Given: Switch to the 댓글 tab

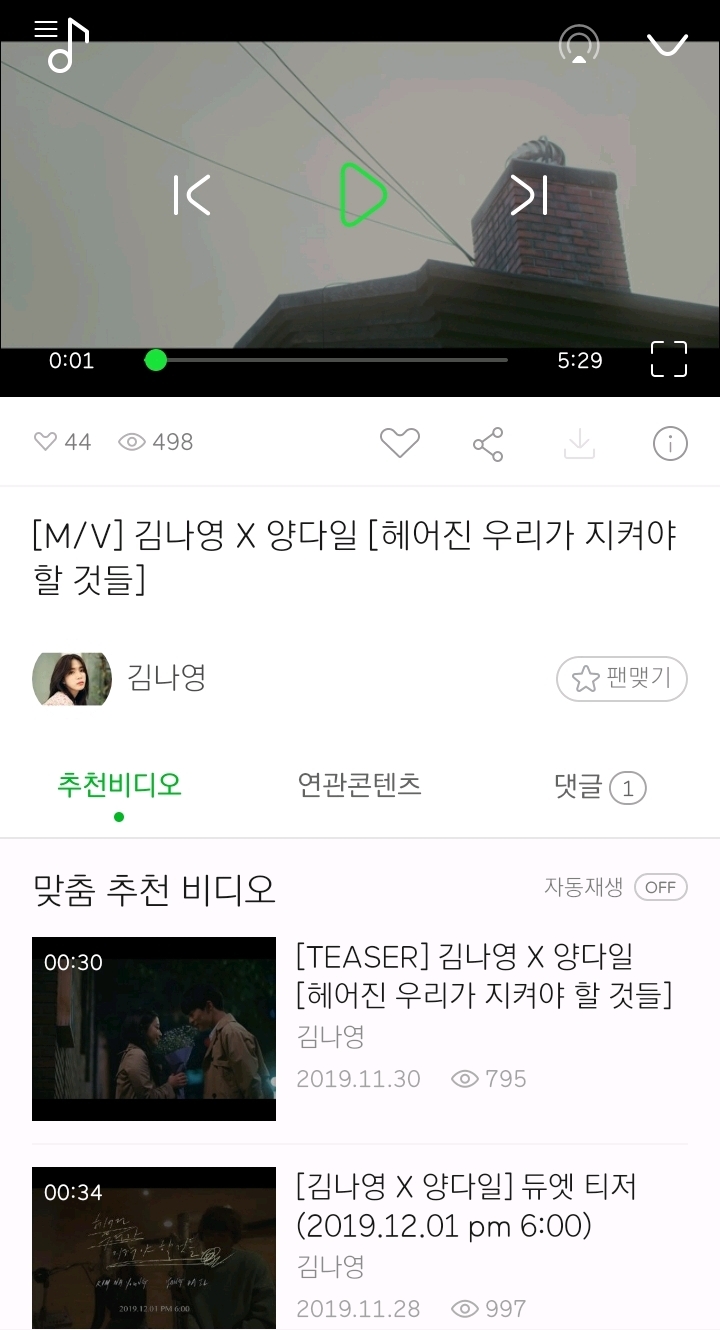Looking at the screenshot, I should pos(599,788).
